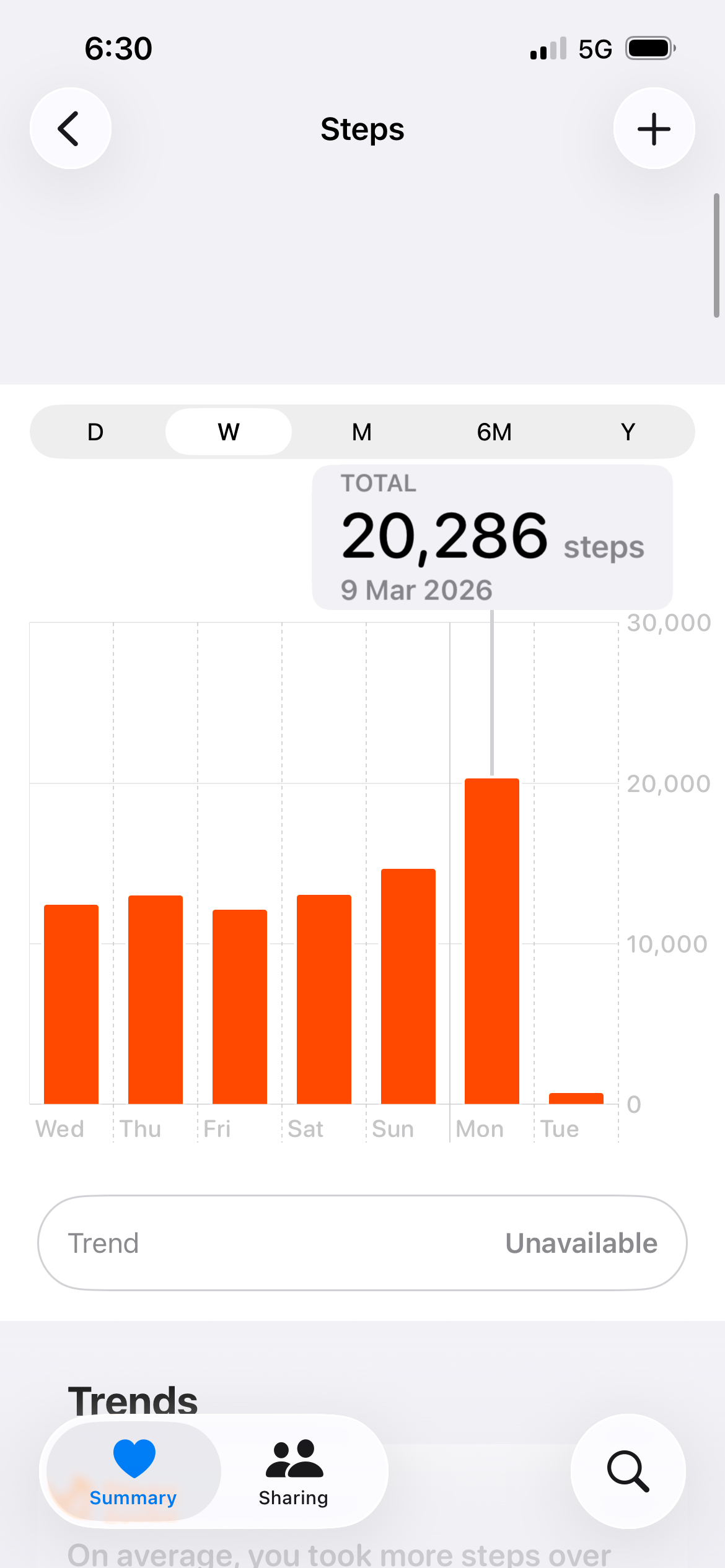Go back from the Steps screen

click(x=71, y=129)
